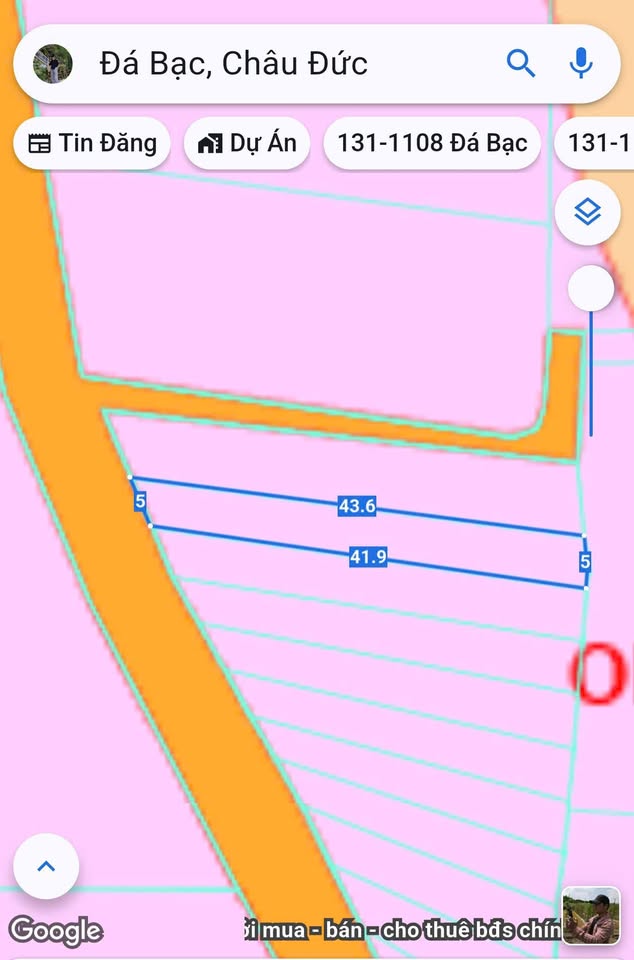The width and height of the screenshot is (634, 960).
Task: Select the Tin Đăng chip
Action: [x=92, y=143]
